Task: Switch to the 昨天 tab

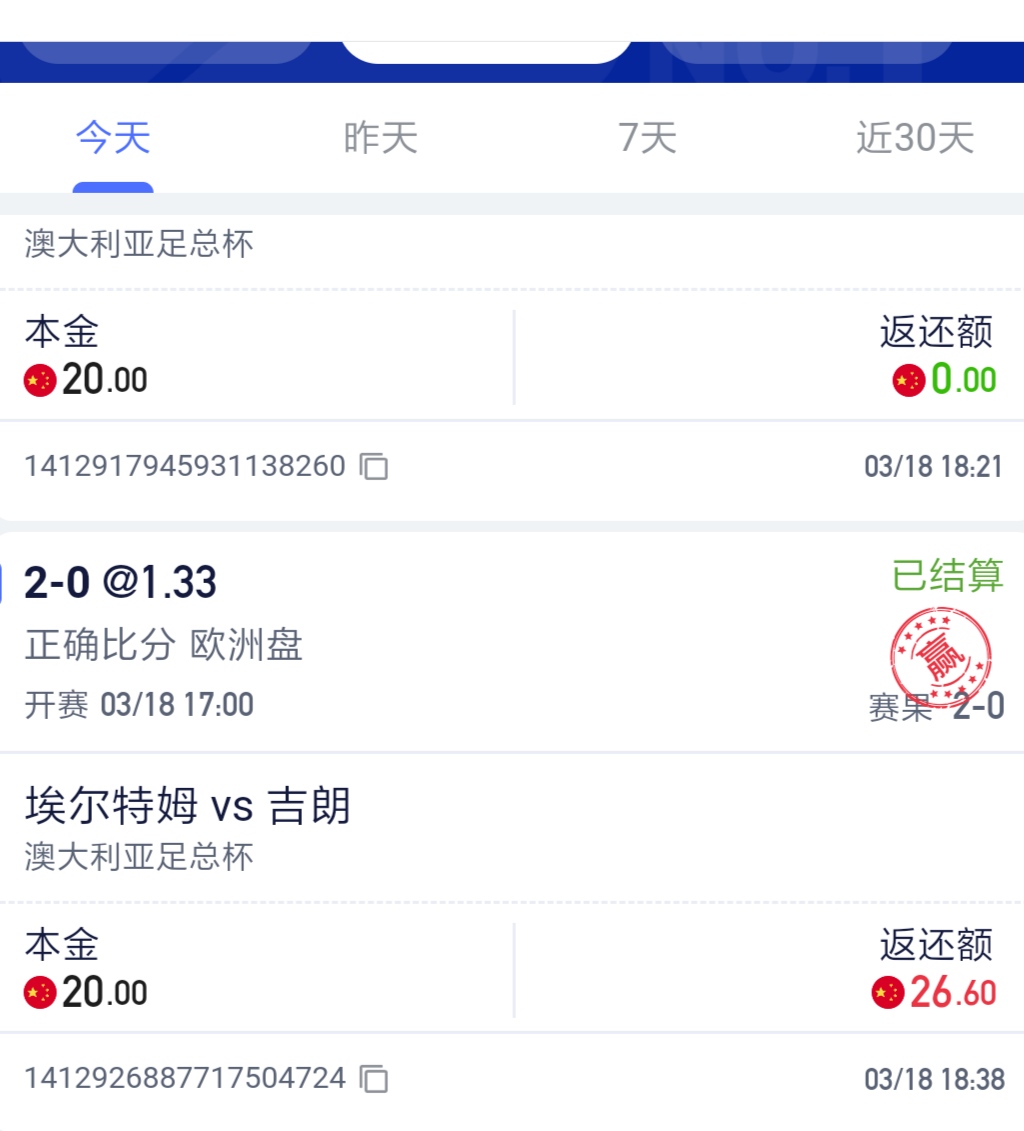Action: coord(380,138)
